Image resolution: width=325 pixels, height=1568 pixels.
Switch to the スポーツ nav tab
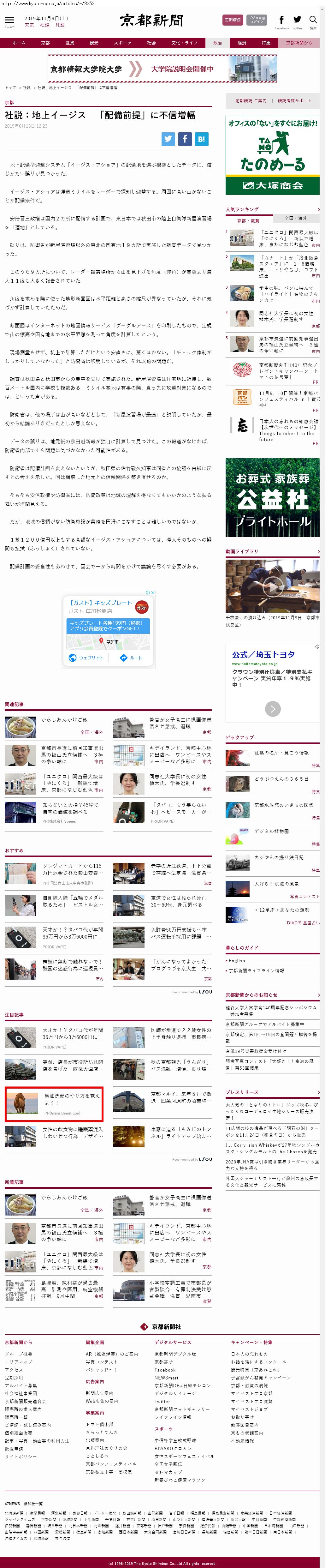tap(122, 43)
